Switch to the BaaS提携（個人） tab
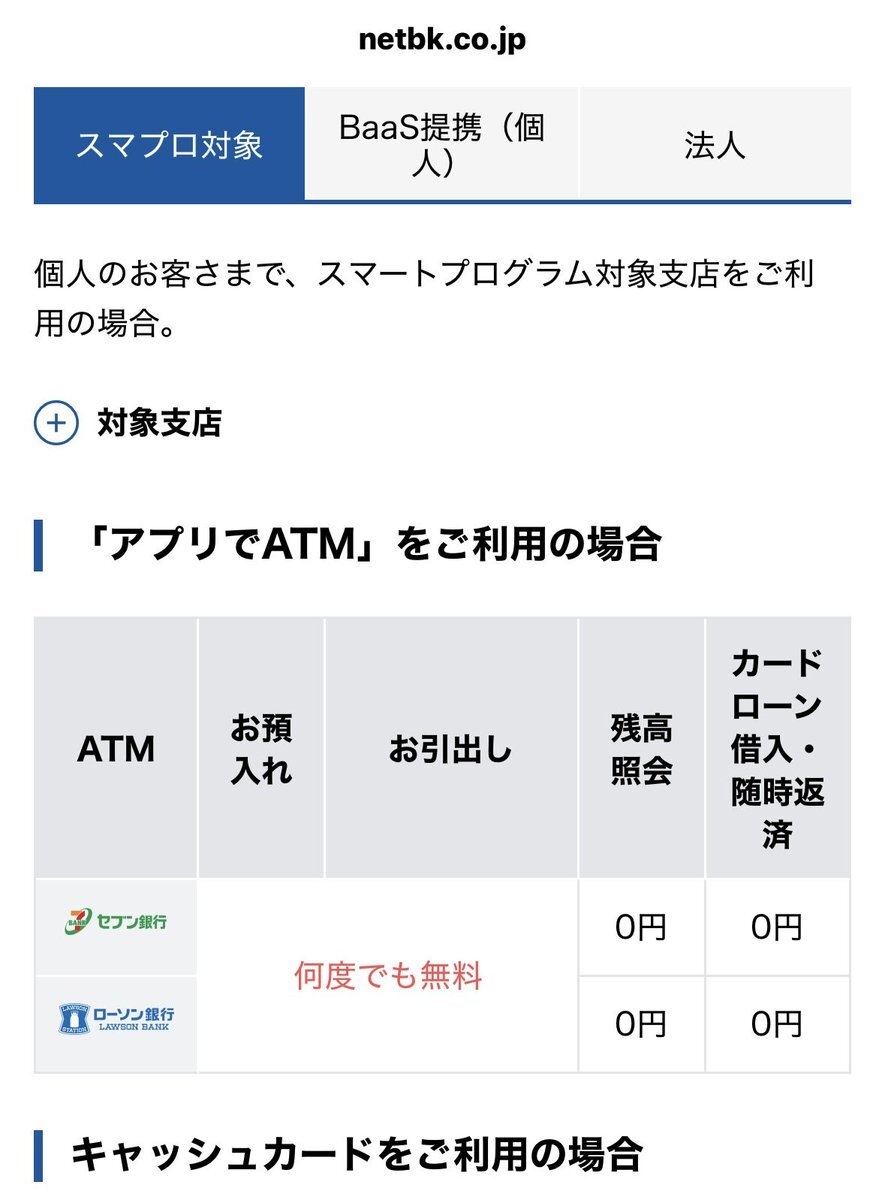Image resolution: width=885 pixels, height=1200 pixels. [x=441, y=145]
